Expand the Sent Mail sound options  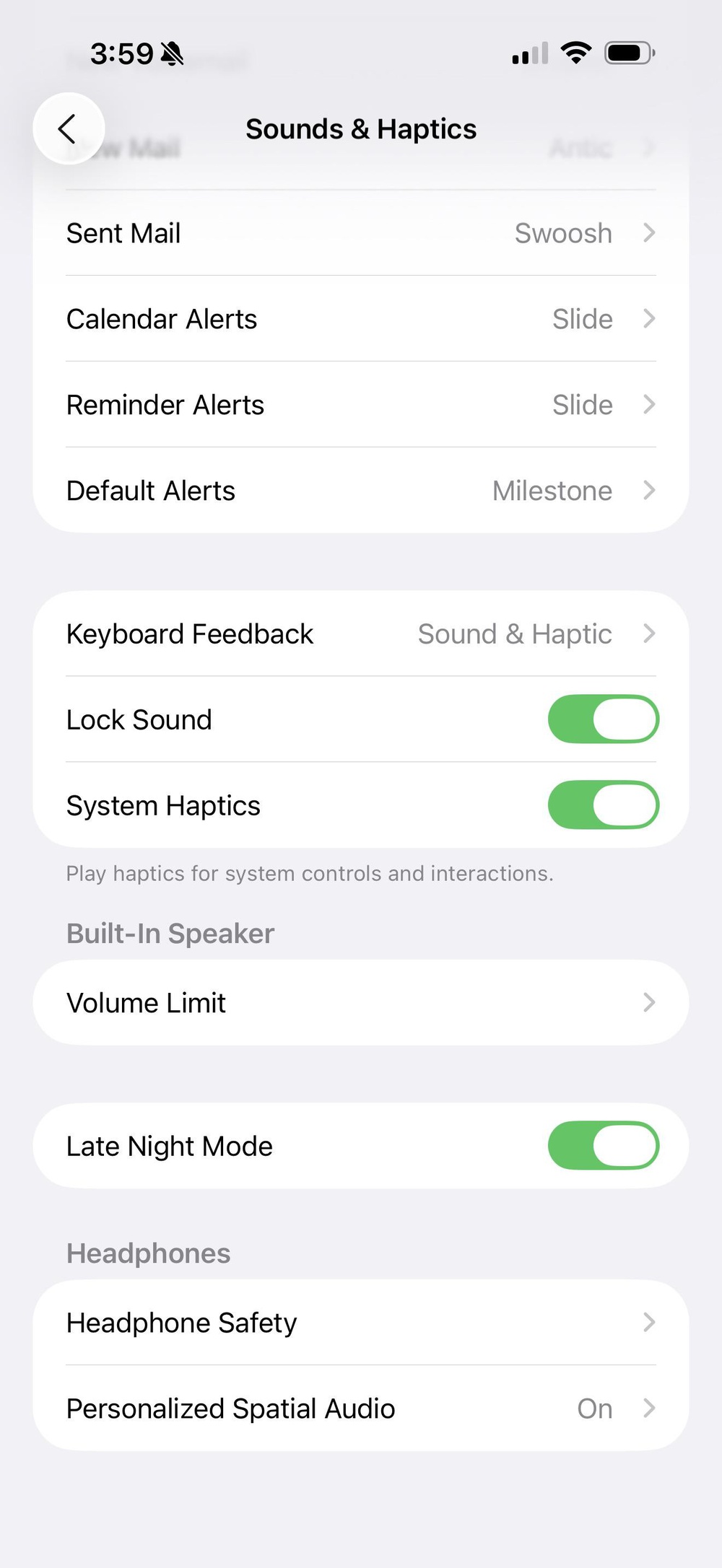pyautogui.click(x=648, y=232)
